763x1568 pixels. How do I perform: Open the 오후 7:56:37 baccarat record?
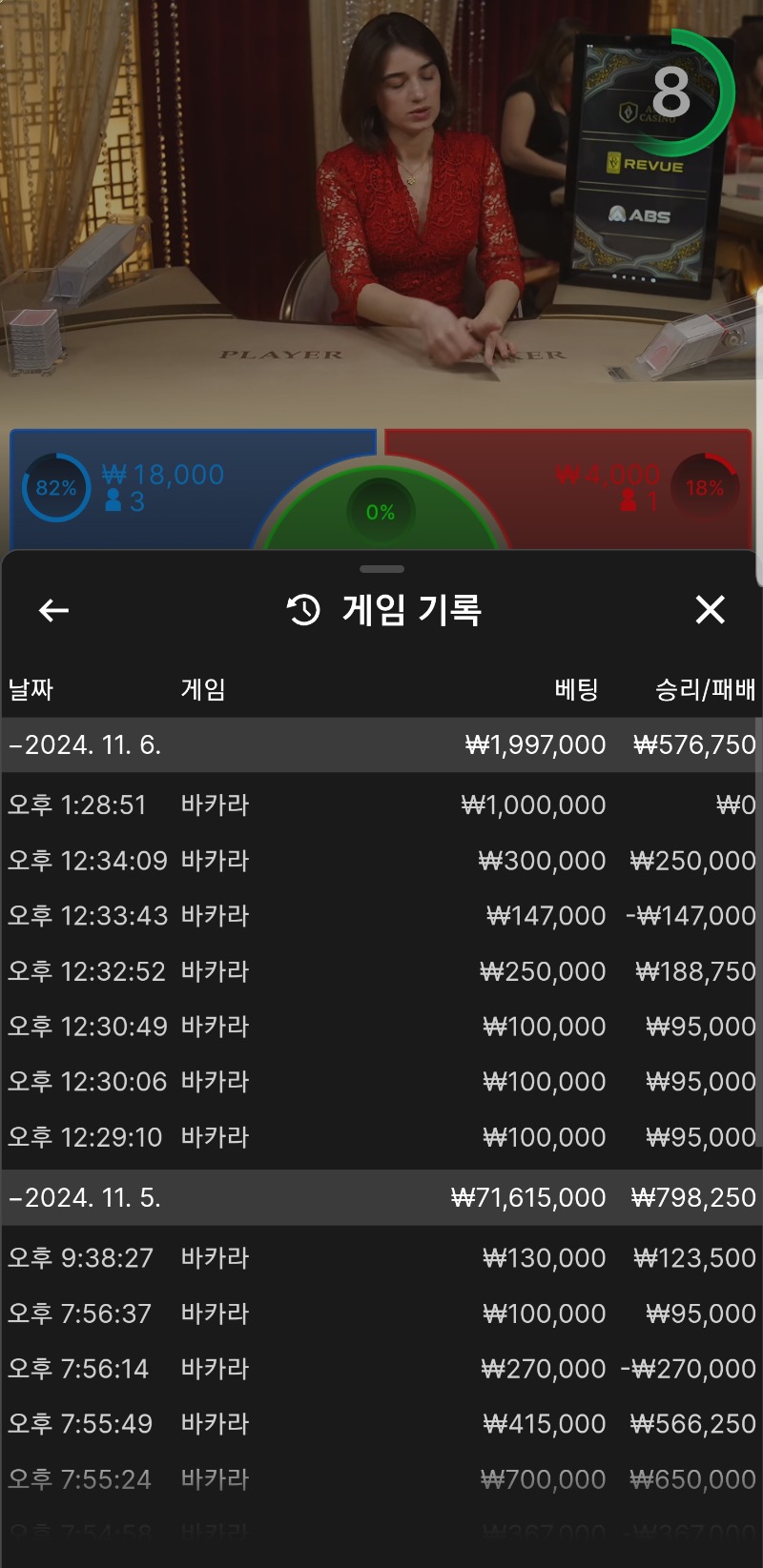381,1313
